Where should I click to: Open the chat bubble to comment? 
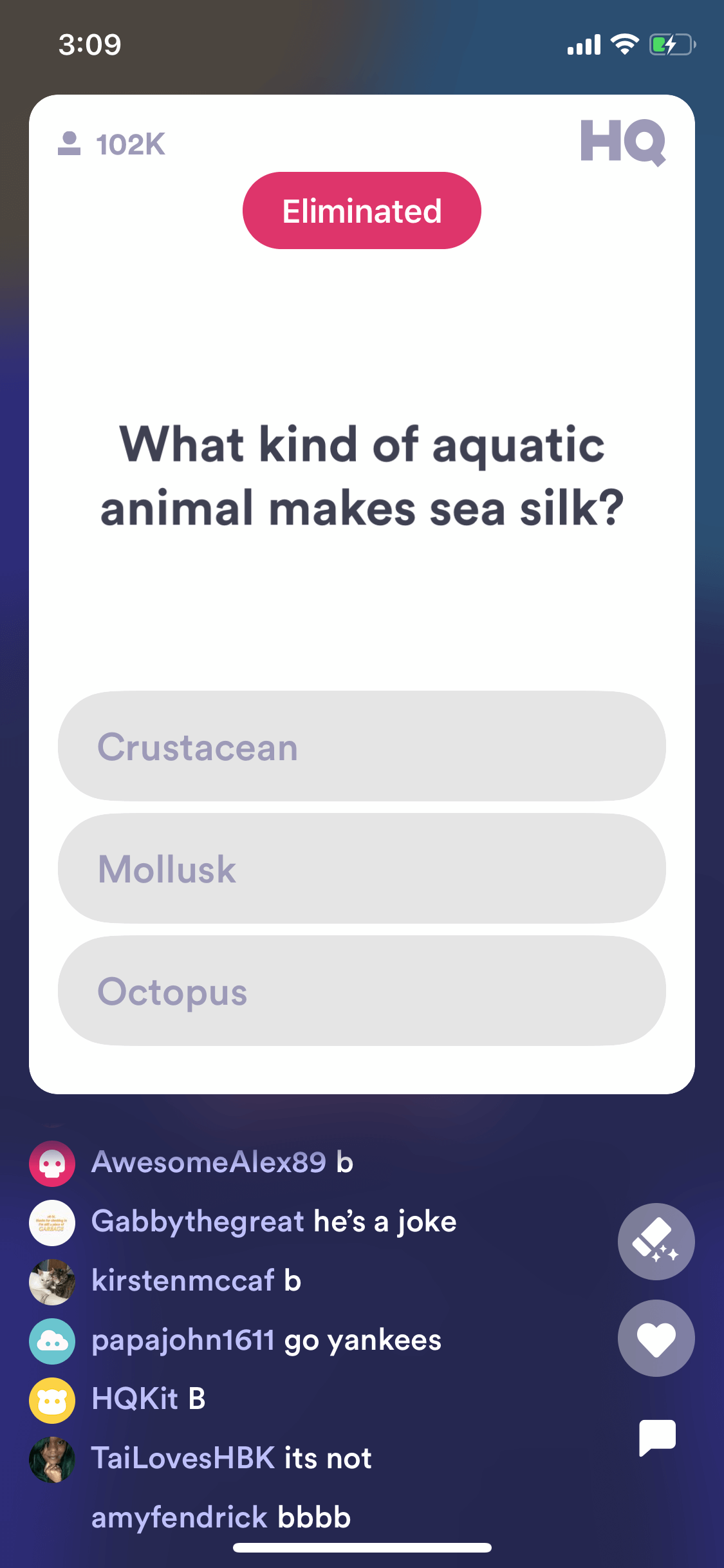tap(657, 1437)
